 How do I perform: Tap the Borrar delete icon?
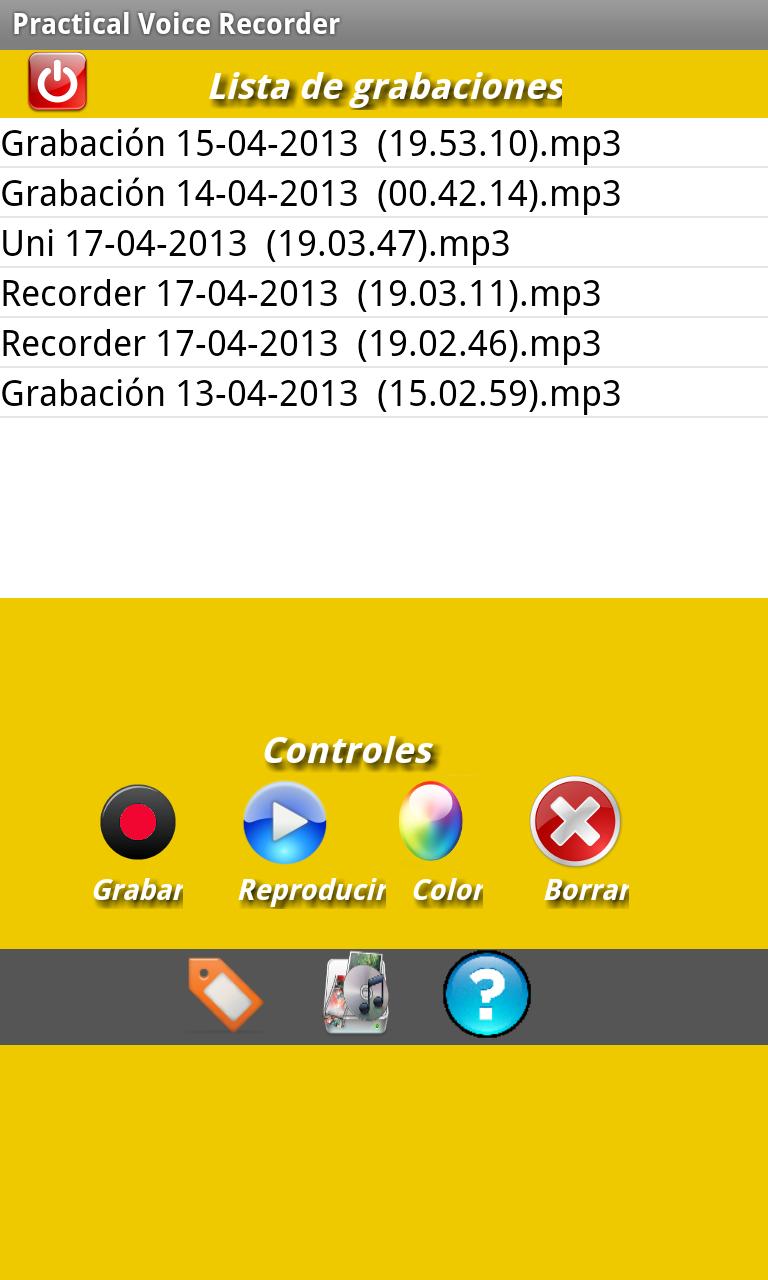[x=576, y=822]
